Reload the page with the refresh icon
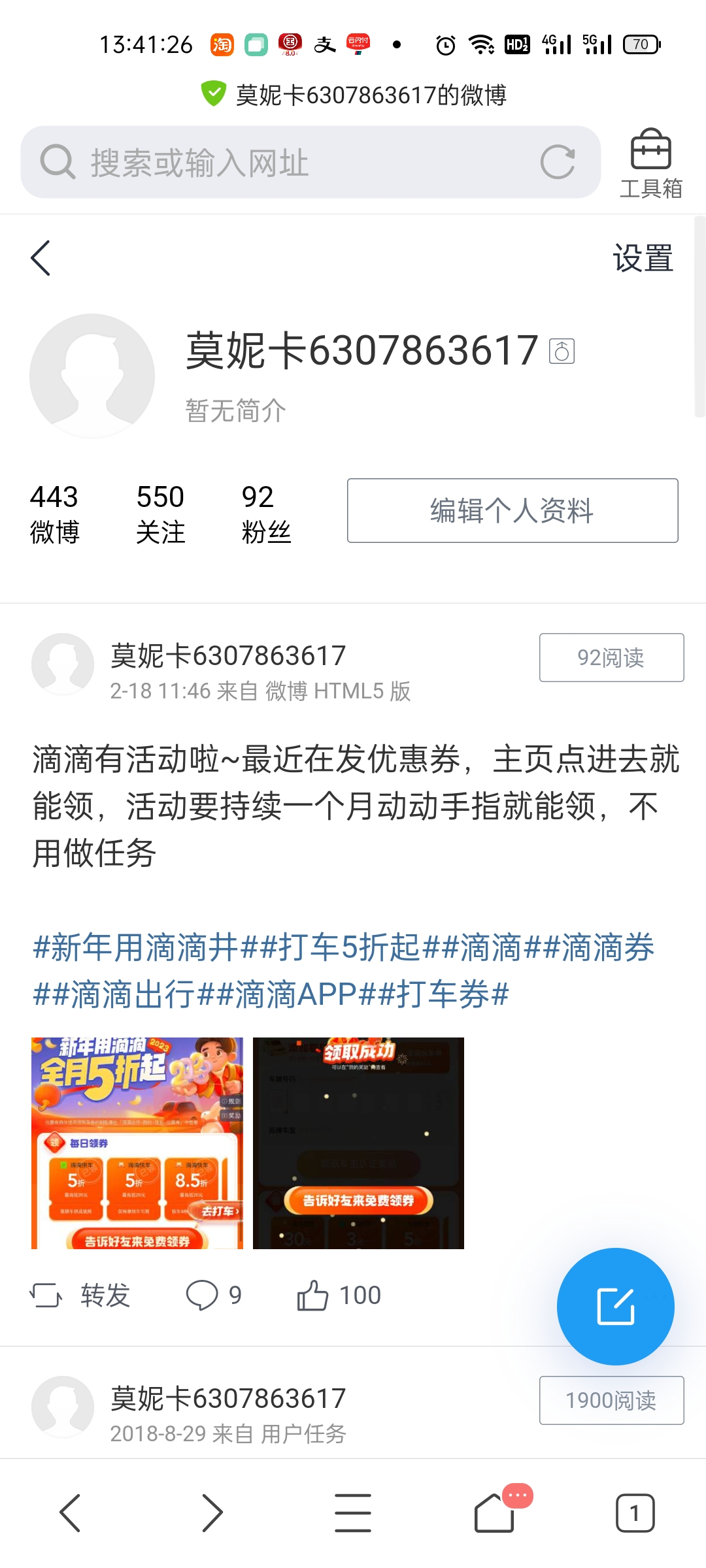Screen dimensions: 706x1568 point(558,162)
